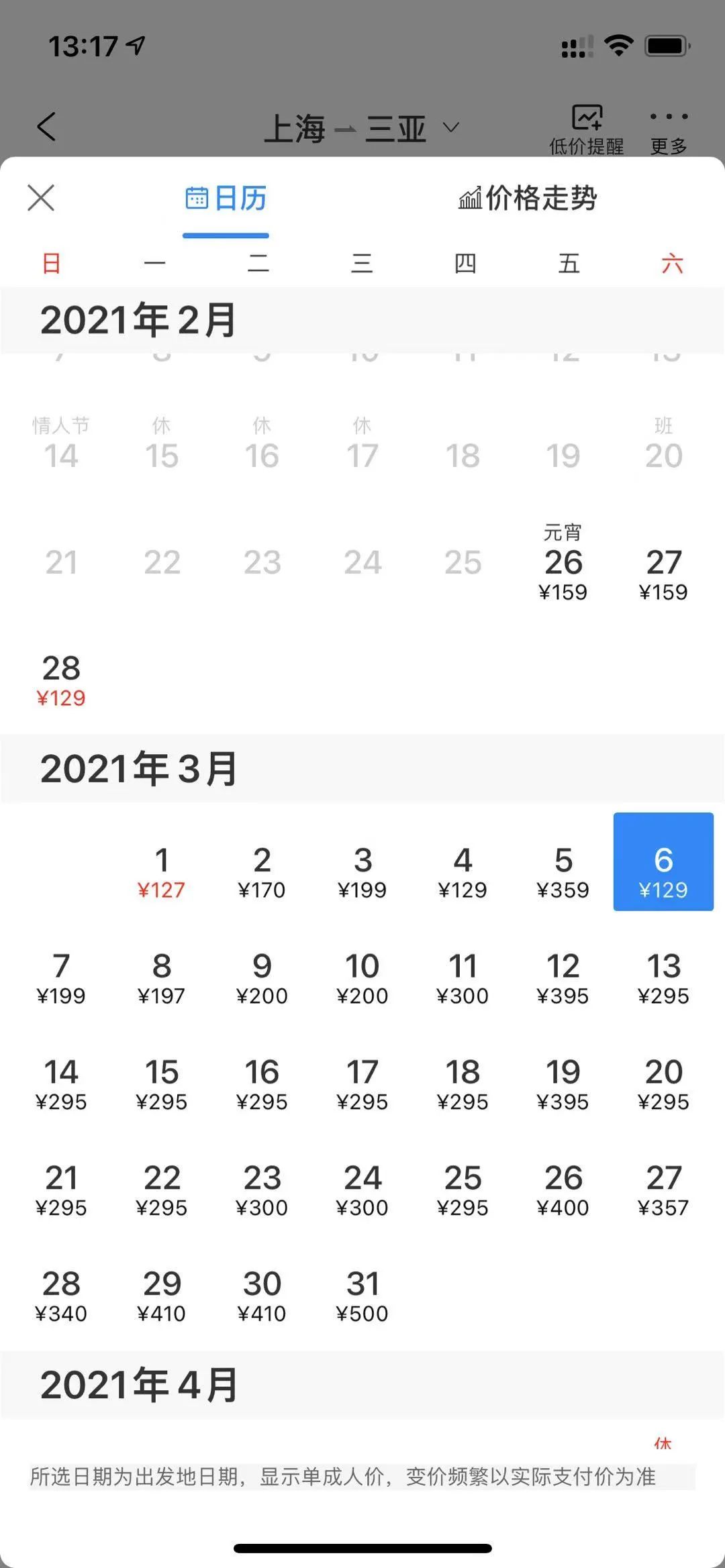725x1568 pixels.
Task: Expand the 上海-三亚 route dropdown
Action: [450, 127]
